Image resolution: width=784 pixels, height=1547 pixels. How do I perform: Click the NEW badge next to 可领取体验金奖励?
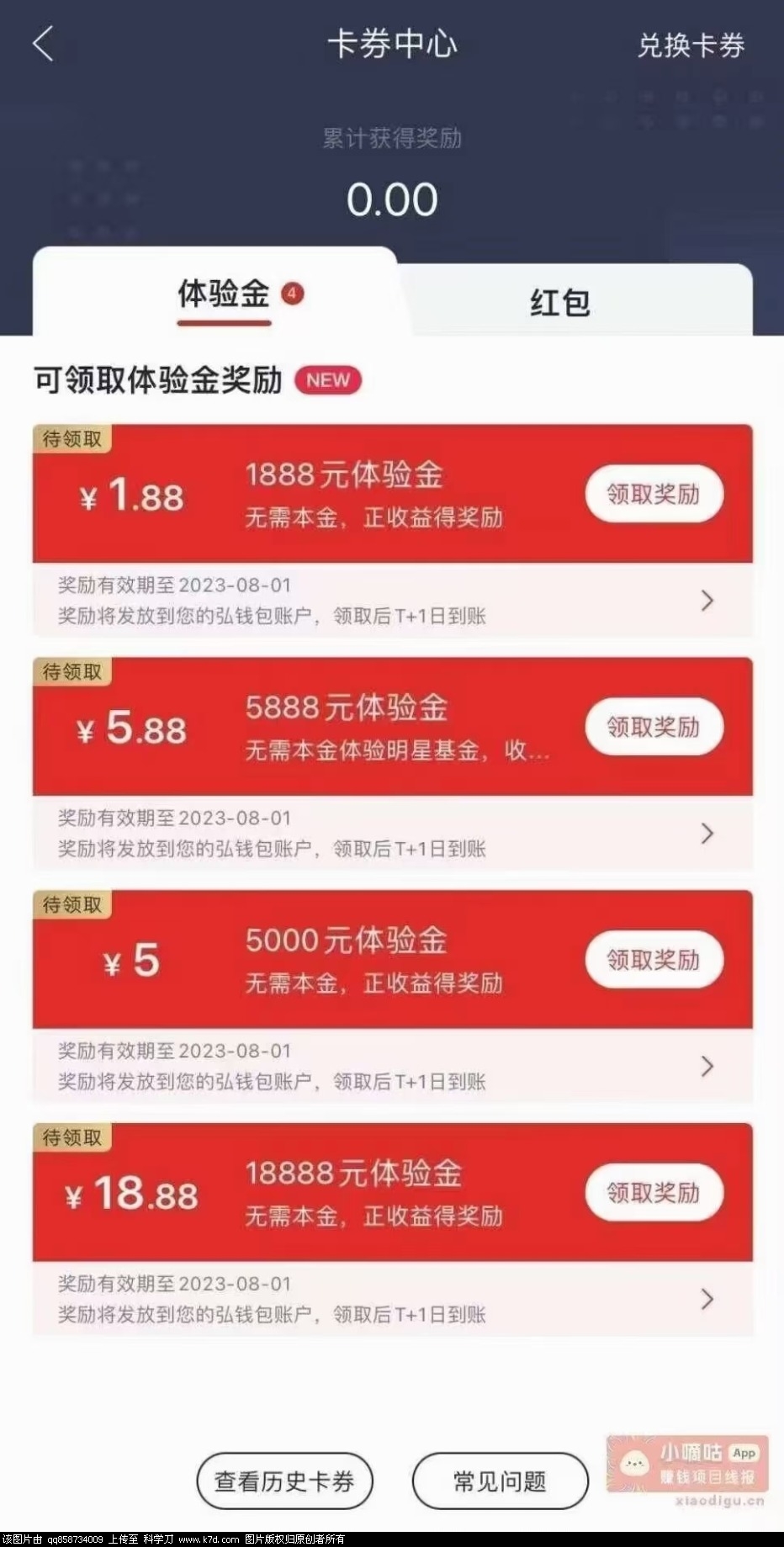tap(327, 381)
